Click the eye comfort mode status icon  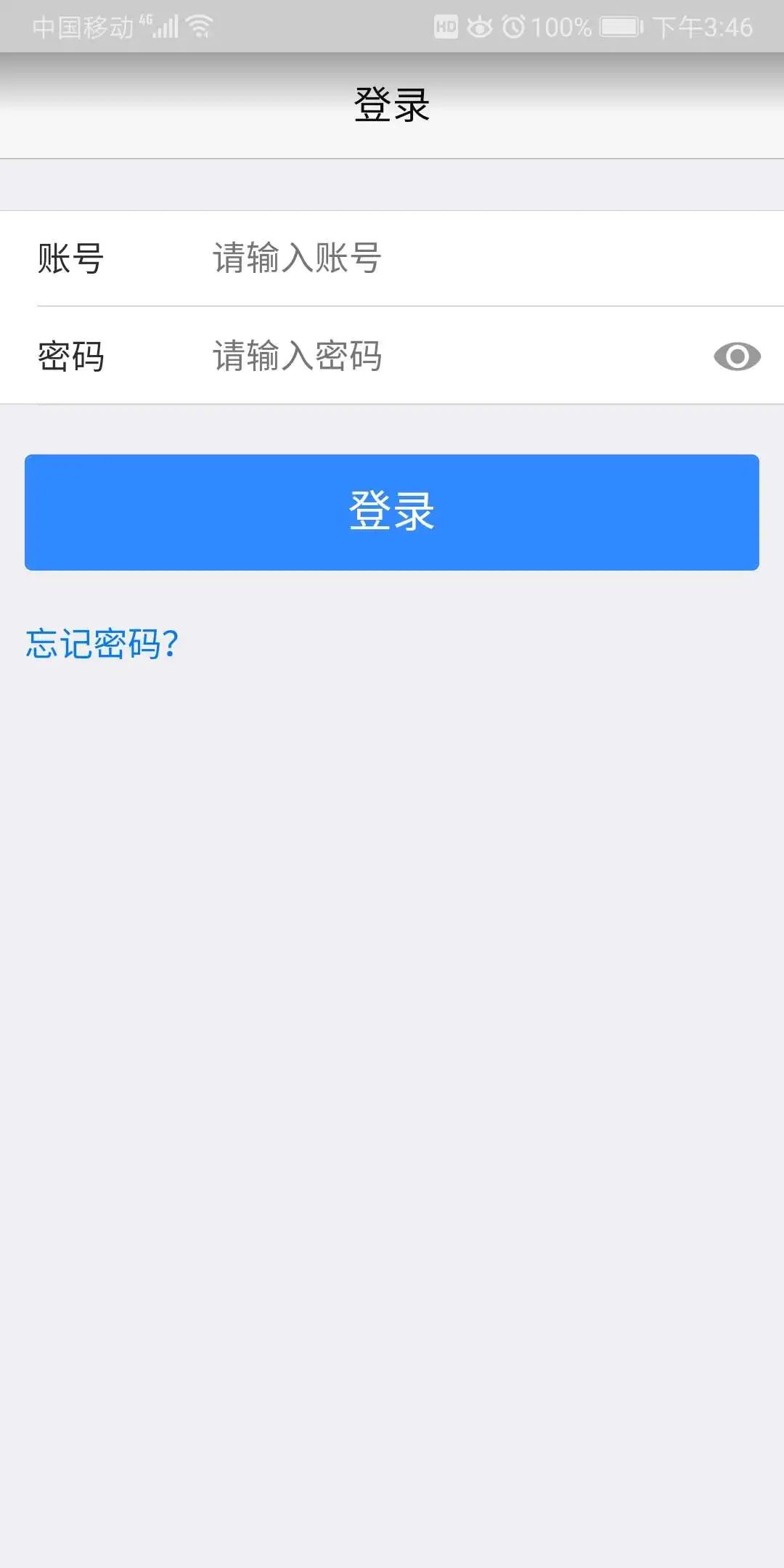coord(479,25)
